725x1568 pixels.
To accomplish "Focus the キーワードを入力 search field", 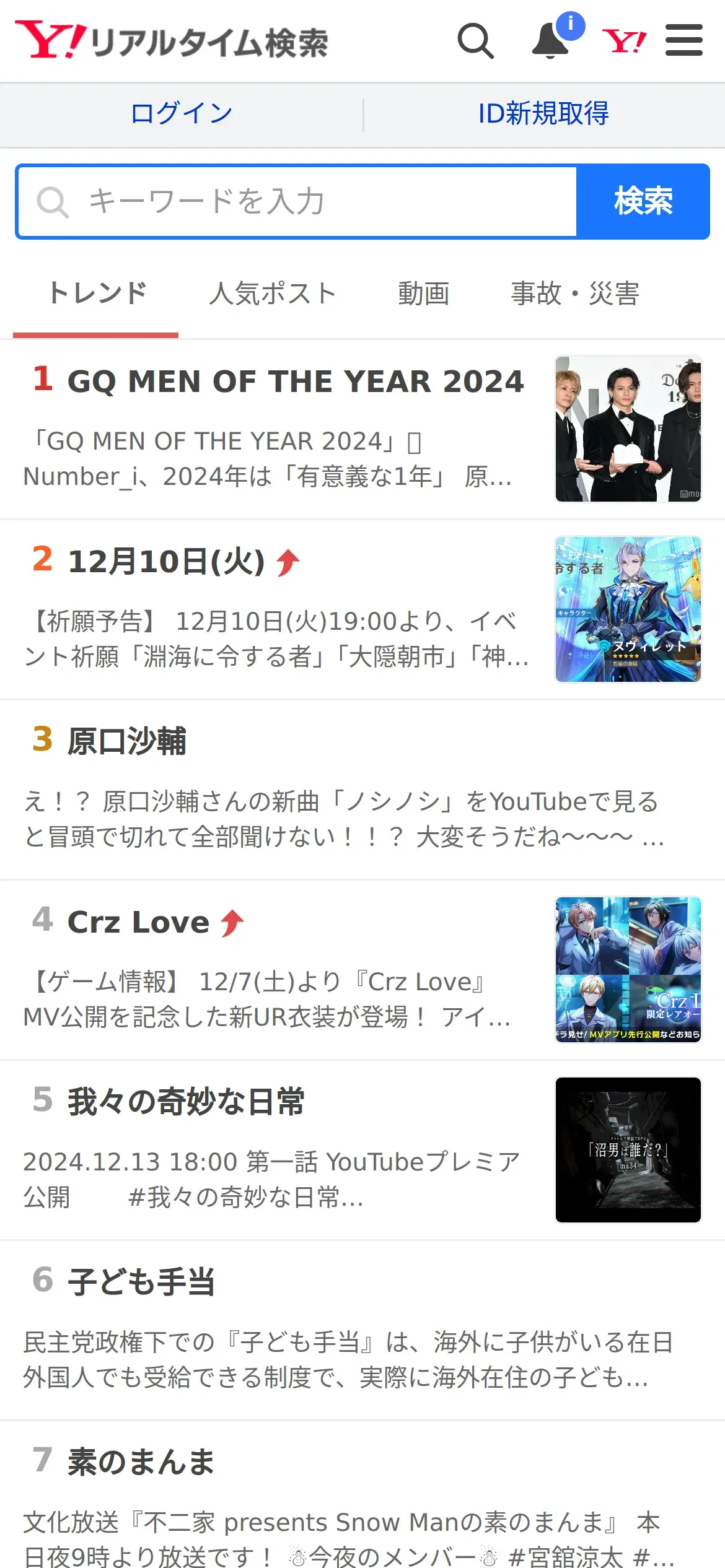I will (x=297, y=201).
